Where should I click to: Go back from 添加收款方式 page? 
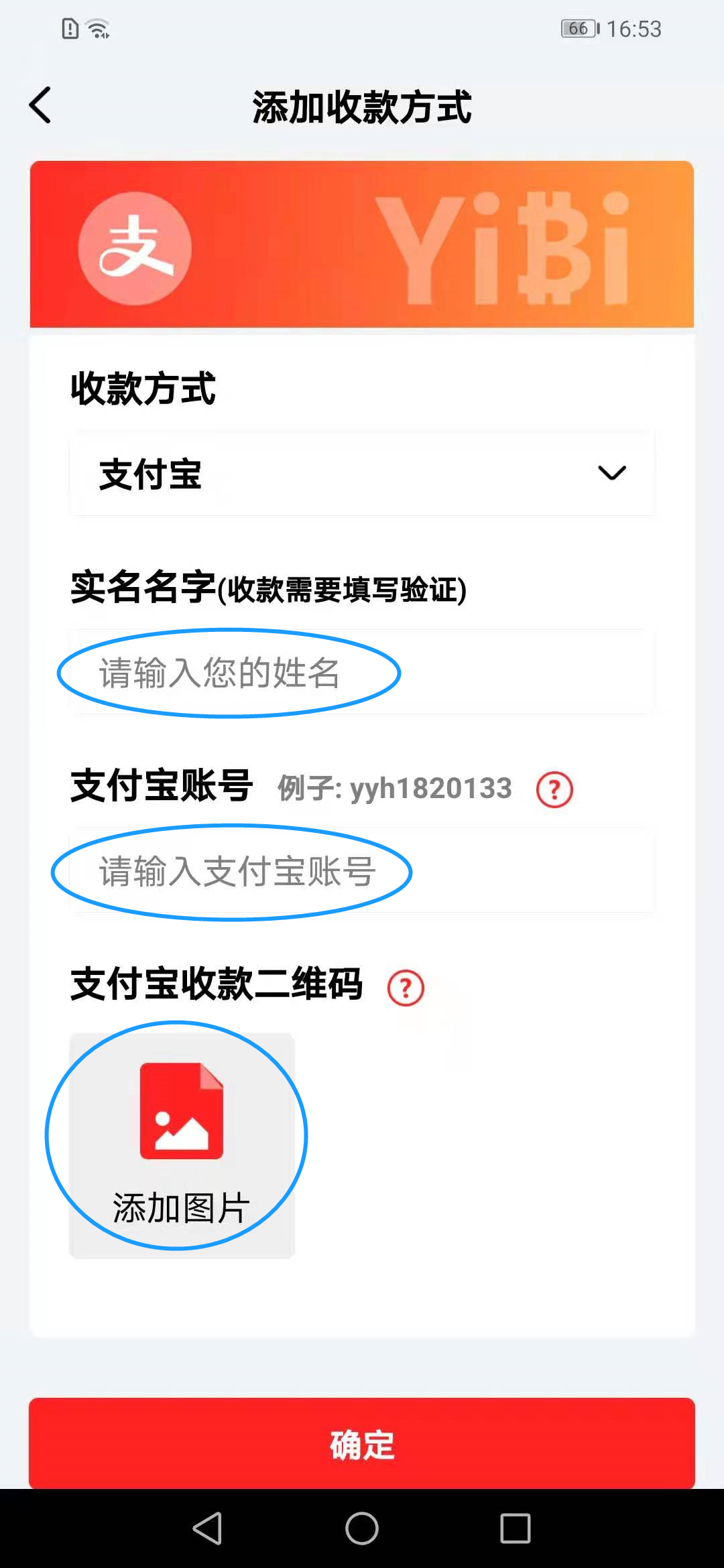40,105
